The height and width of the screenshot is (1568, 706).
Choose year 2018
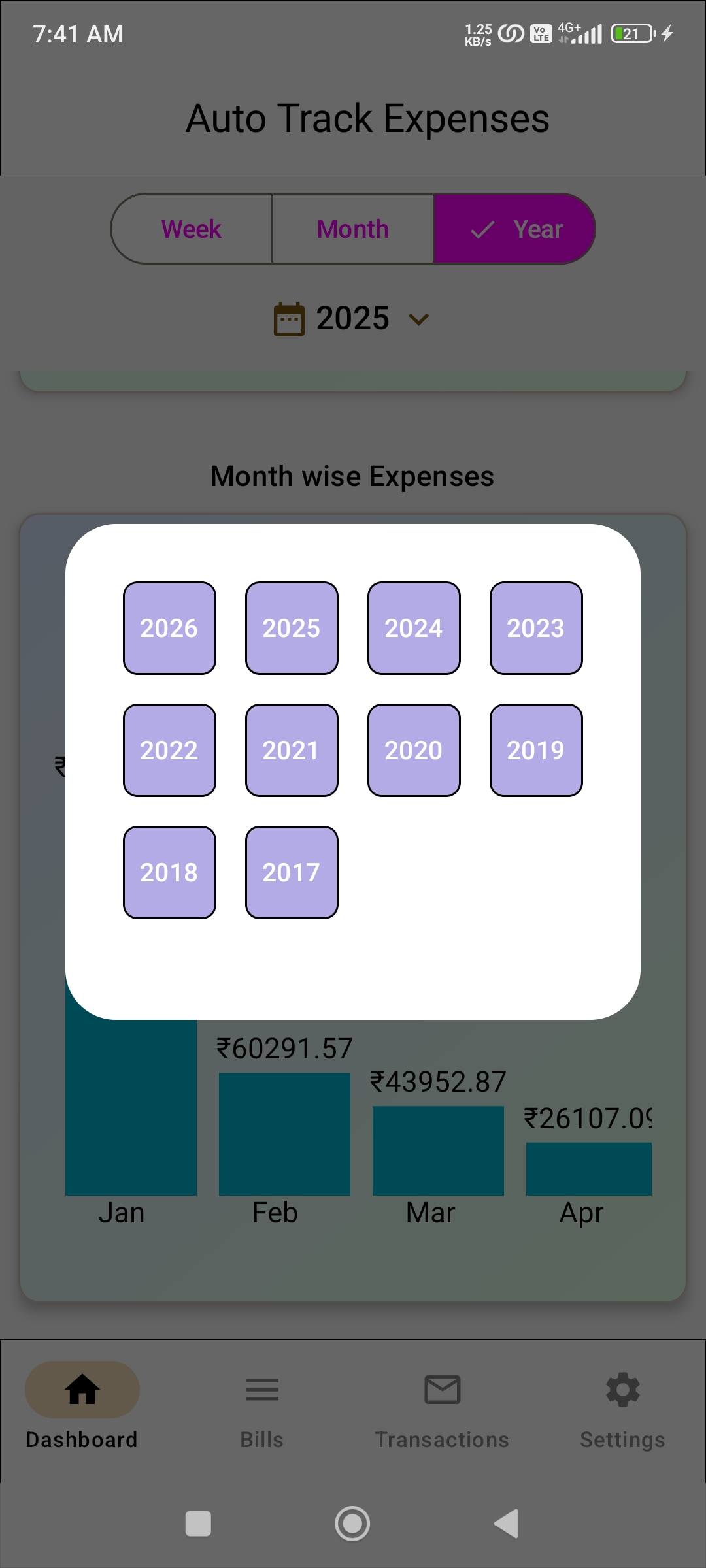(x=169, y=872)
